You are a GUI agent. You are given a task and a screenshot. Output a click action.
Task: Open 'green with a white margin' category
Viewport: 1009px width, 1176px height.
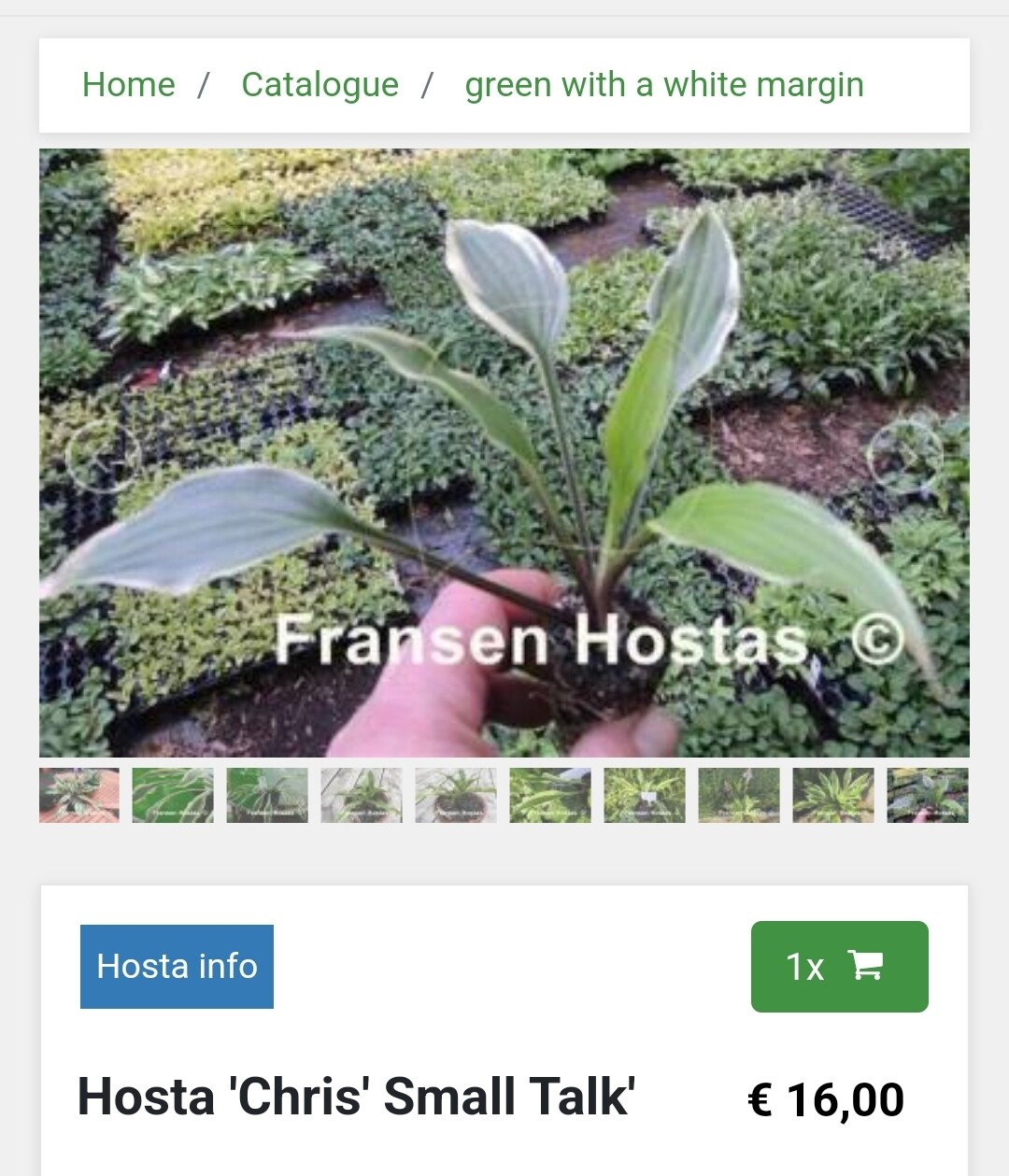pos(663,85)
